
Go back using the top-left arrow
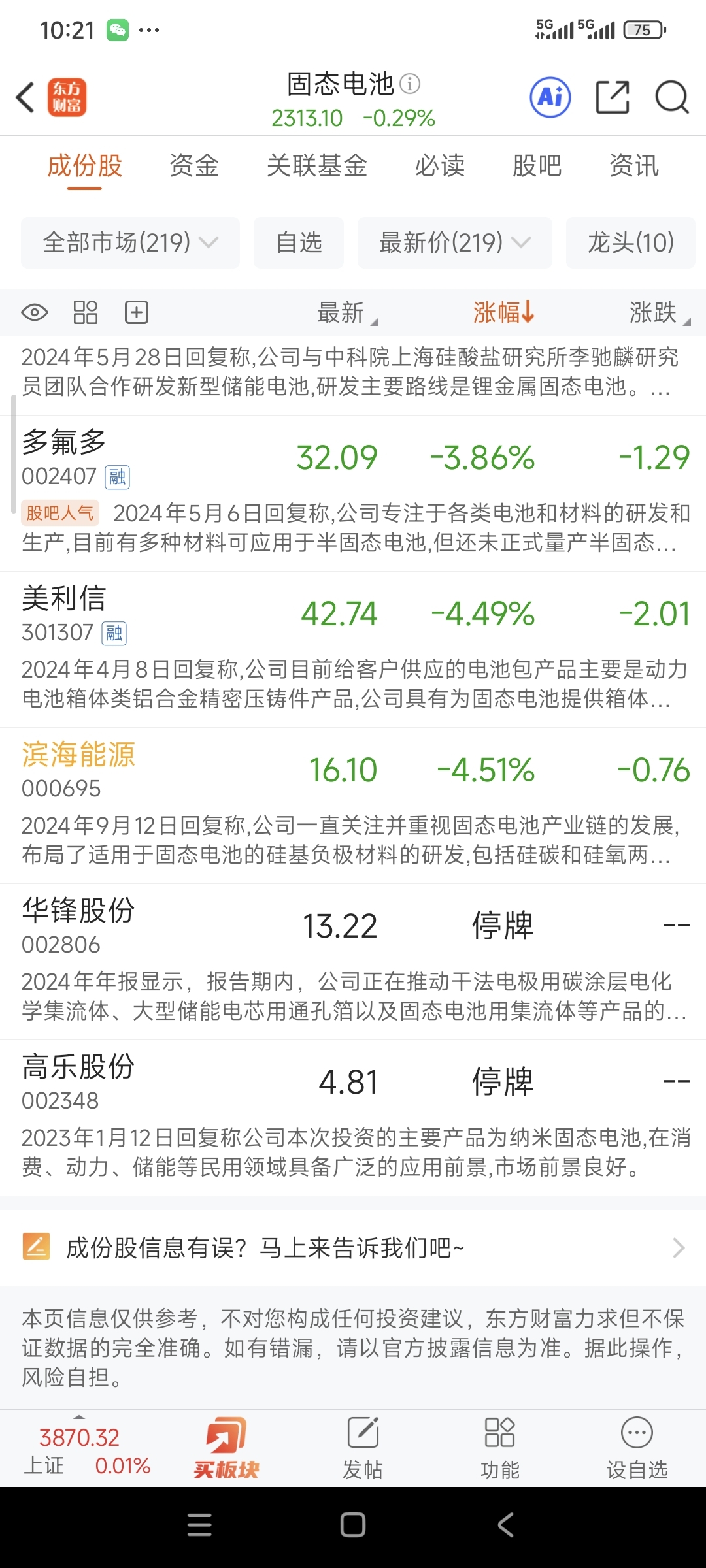[26, 98]
